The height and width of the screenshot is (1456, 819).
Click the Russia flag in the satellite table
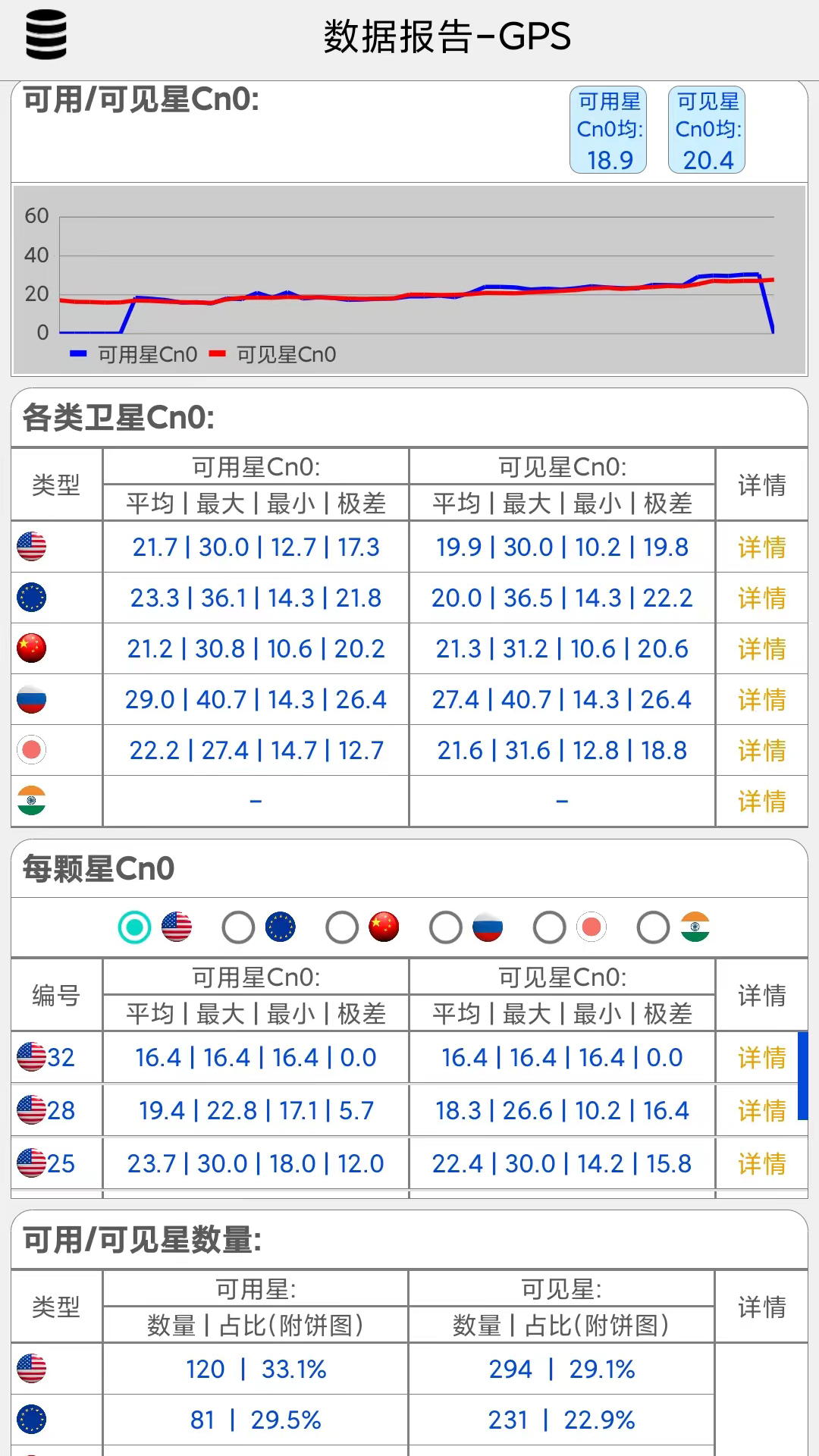32,699
